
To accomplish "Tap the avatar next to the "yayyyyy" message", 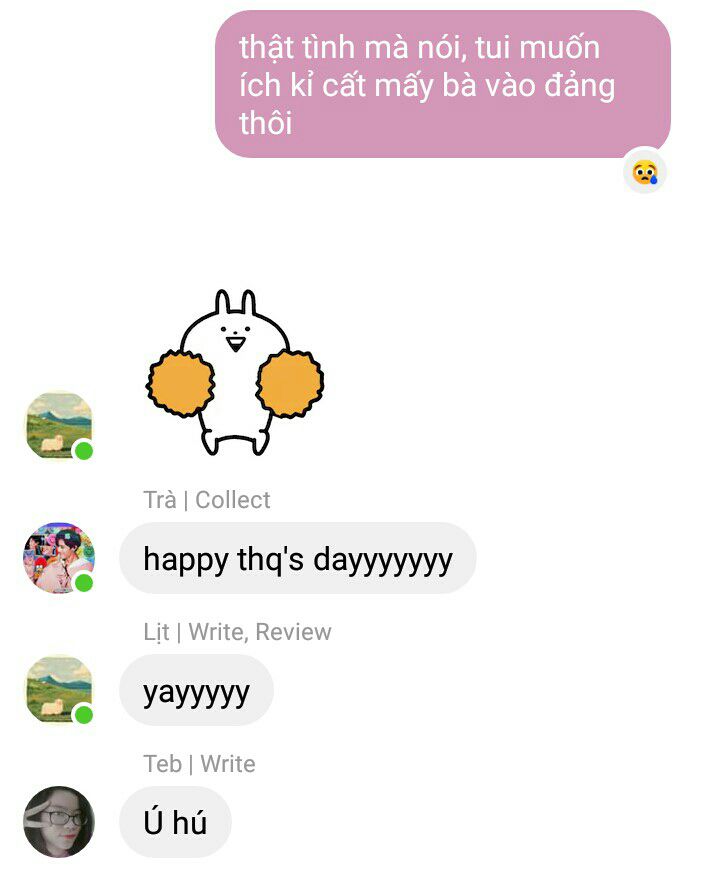I will pyautogui.click(x=58, y=689).
